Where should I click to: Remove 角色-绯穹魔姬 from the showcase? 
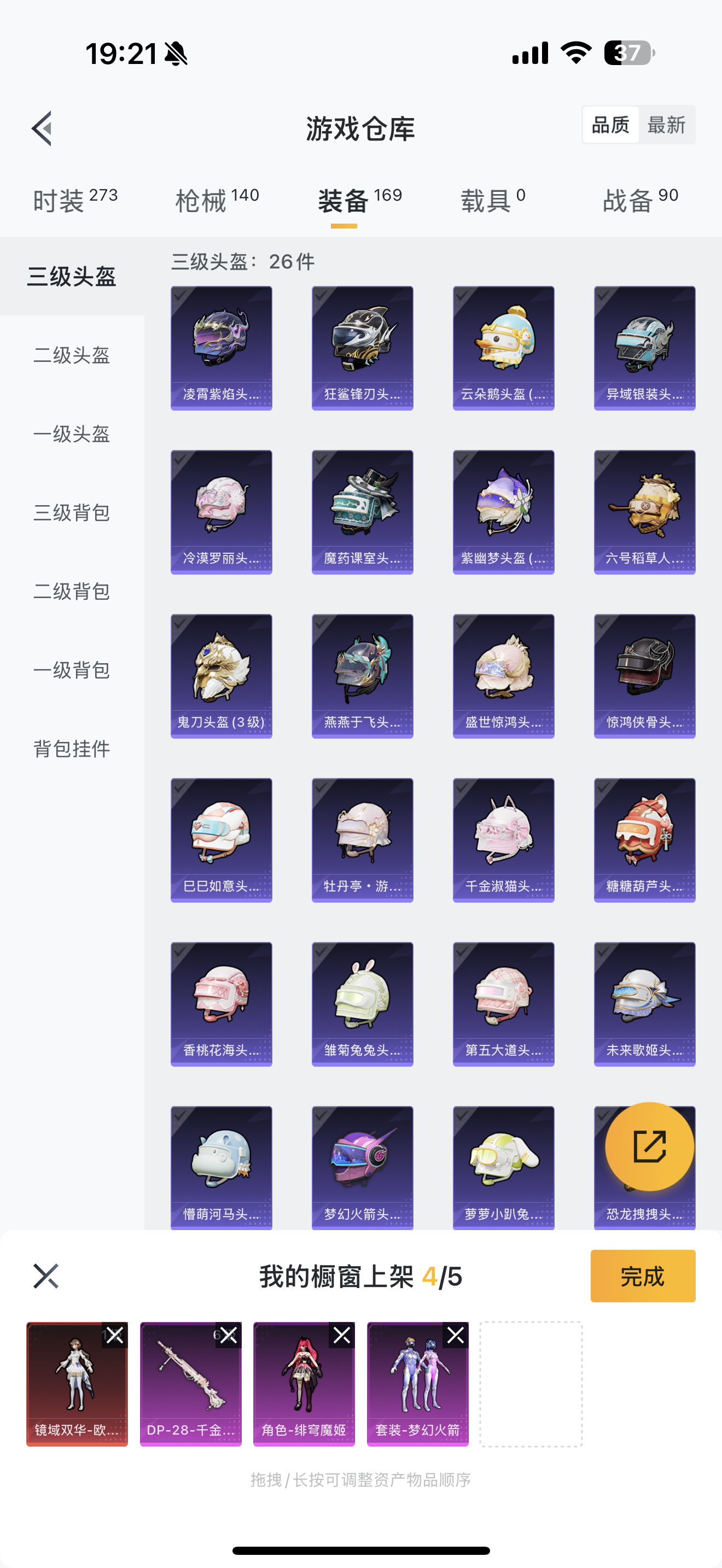pyautogui.click(x=341, y=1336)
